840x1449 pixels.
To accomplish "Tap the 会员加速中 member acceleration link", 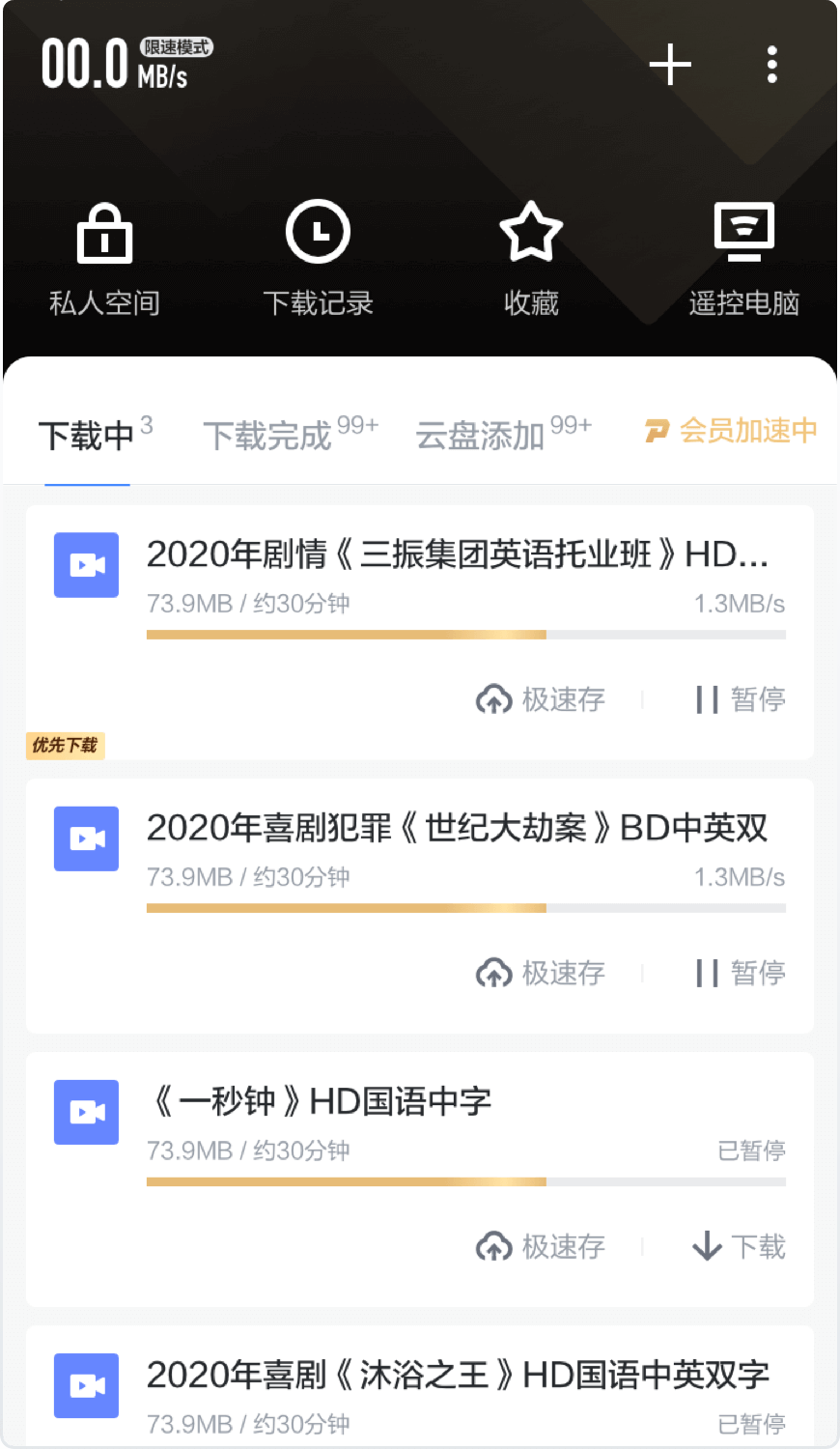I will (731, 430).
